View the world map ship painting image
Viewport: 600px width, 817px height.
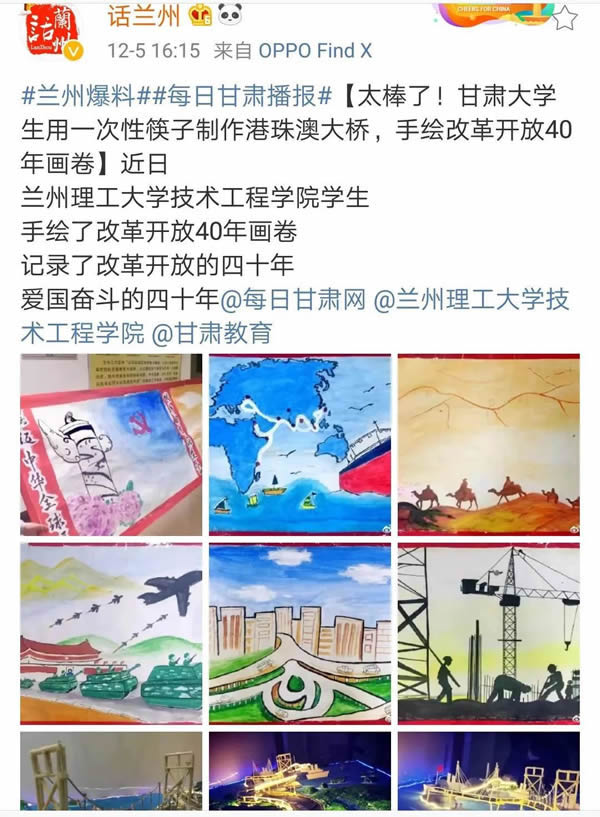coord(300,444)
